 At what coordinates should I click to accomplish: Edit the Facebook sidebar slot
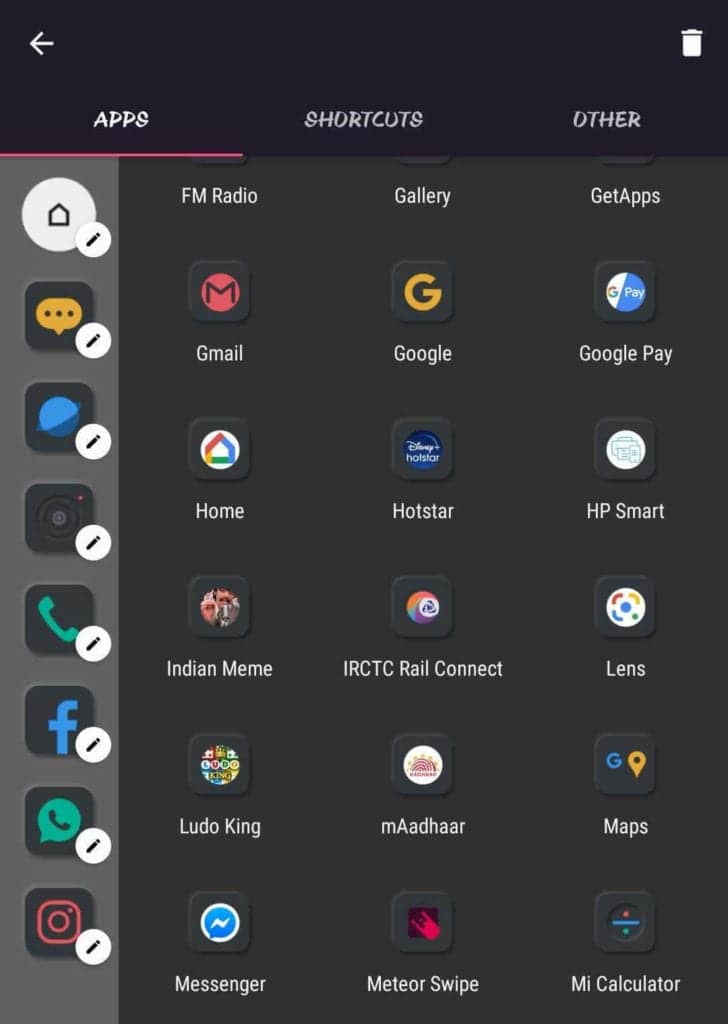point(93,745)
